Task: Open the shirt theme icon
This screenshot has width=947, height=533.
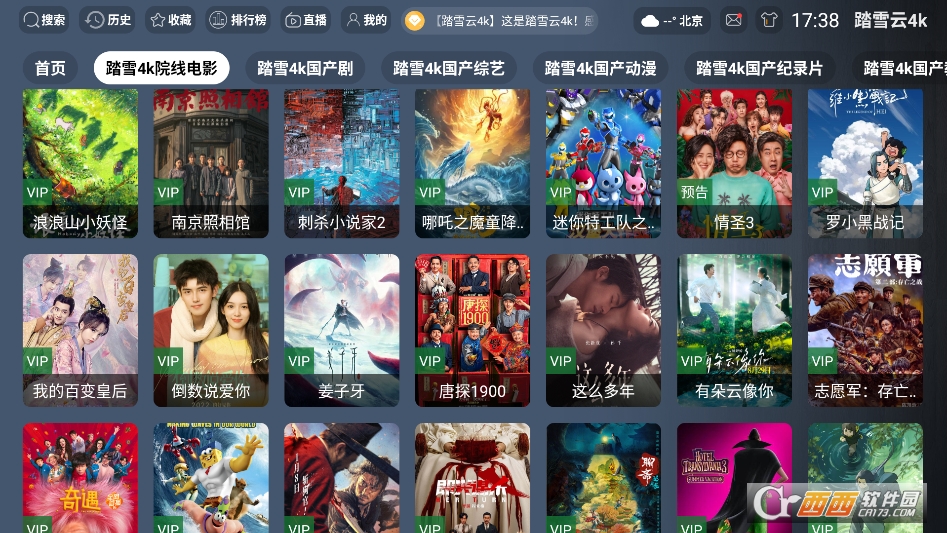Action: click(768, 20)
